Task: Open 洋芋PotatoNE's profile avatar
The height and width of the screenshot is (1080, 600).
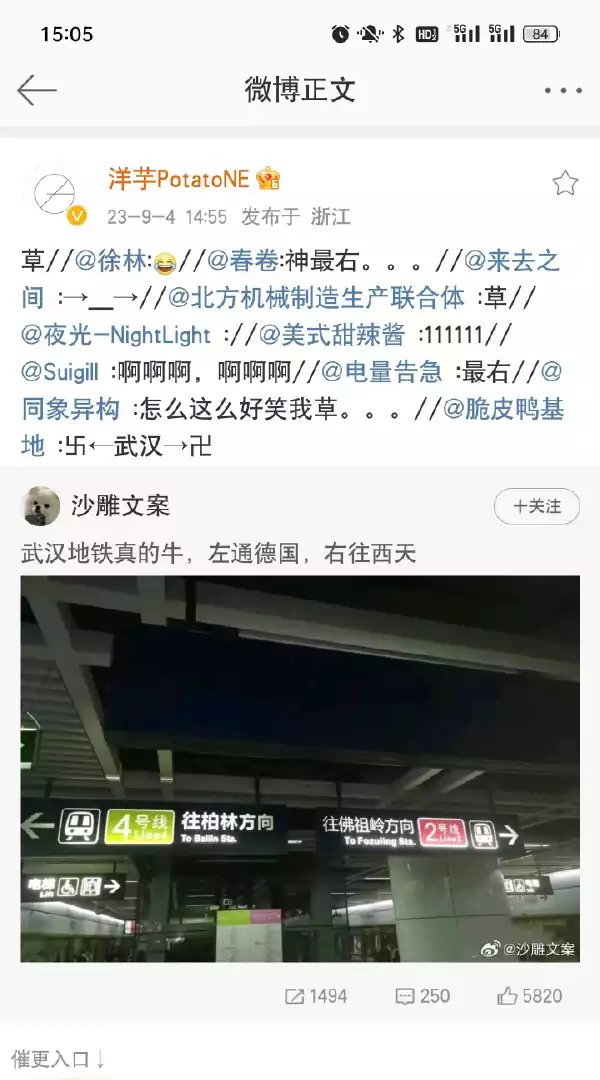Action: 54,194
